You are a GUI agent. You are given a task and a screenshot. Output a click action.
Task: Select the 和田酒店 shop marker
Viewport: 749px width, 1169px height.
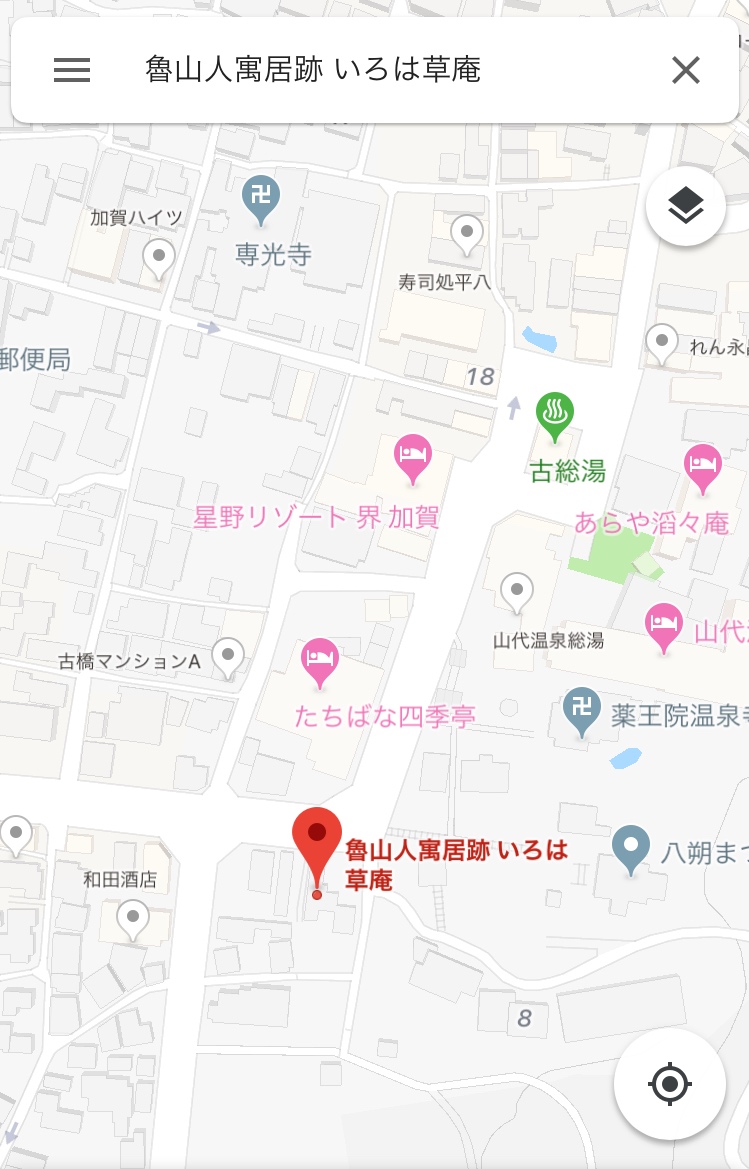133,918
